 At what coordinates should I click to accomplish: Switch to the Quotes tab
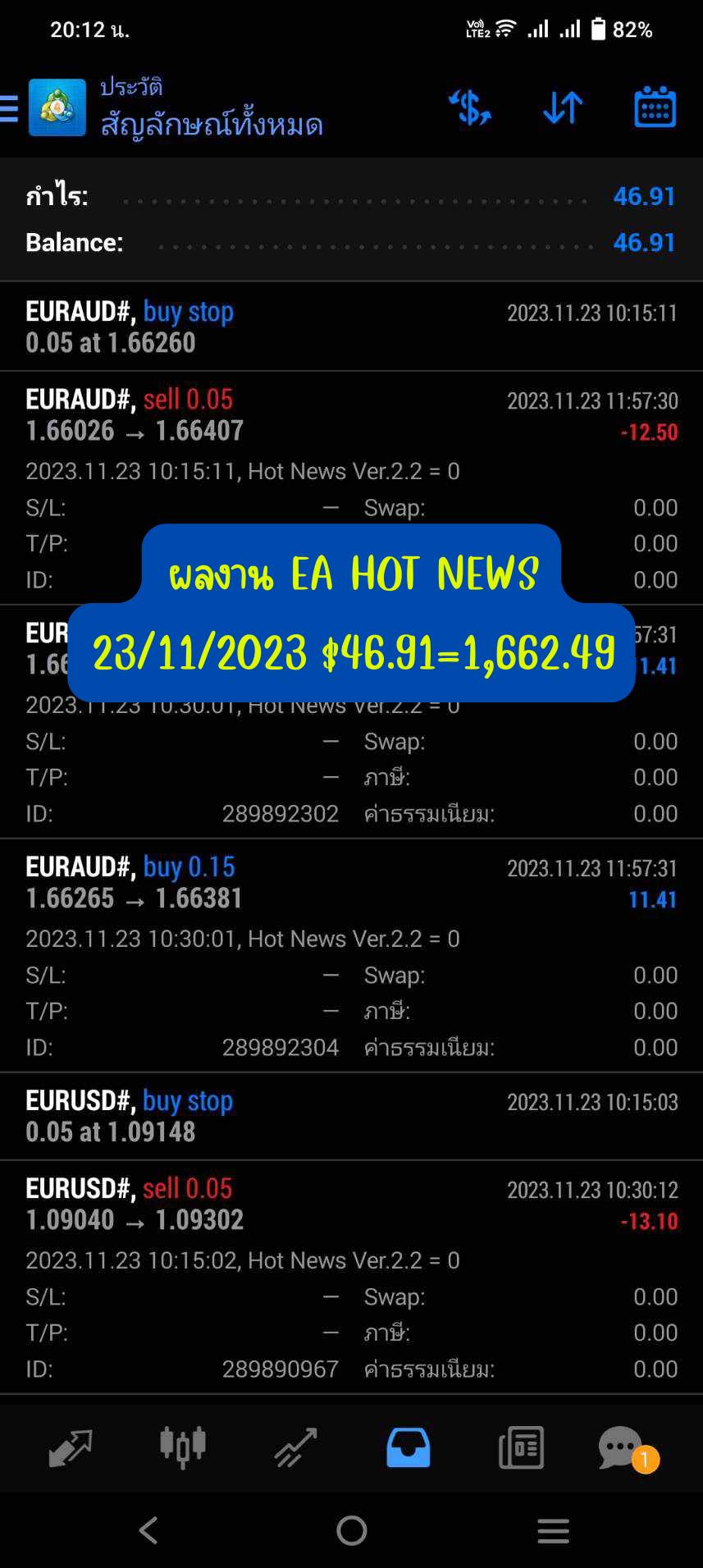pyautogui.click(x=71, y=1448)
